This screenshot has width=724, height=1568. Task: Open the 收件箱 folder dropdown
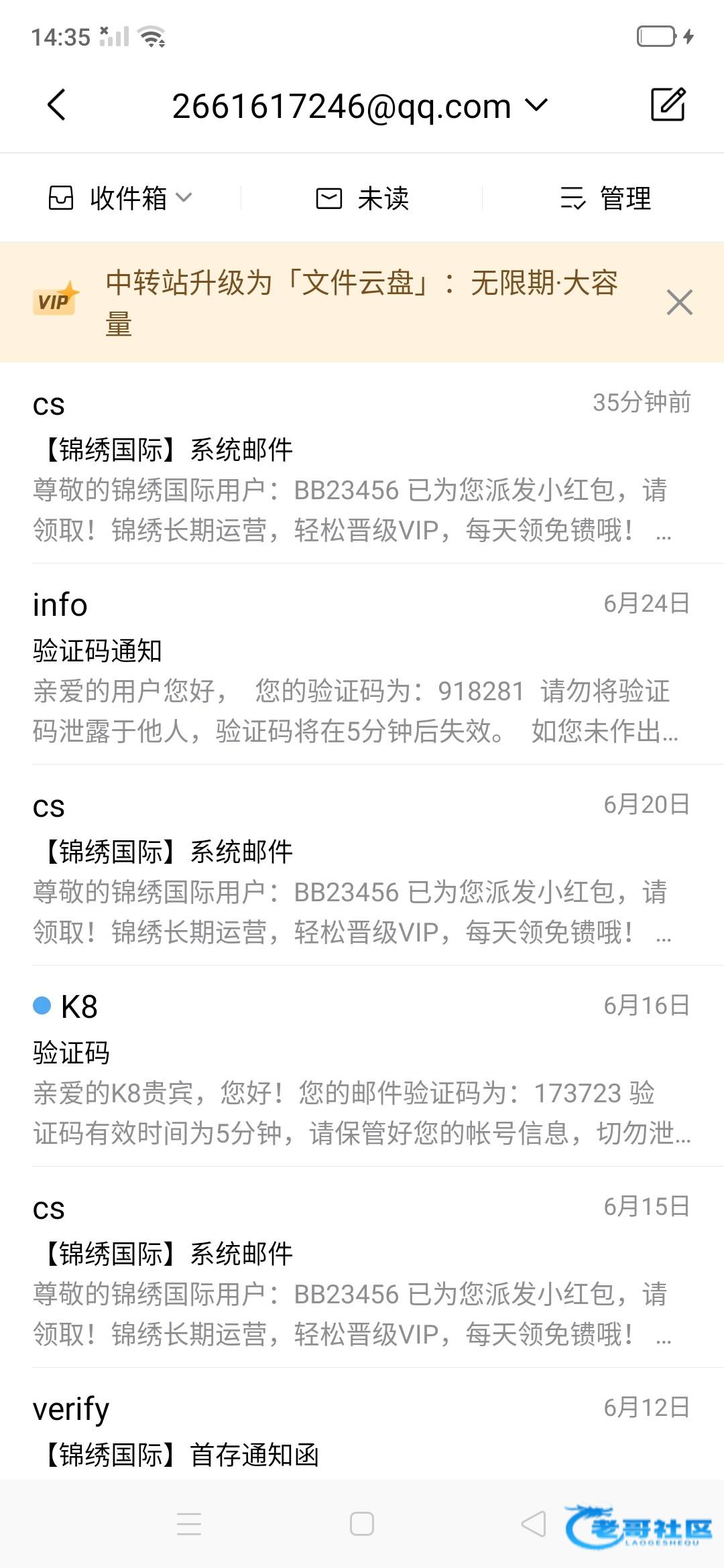[121, 198]
